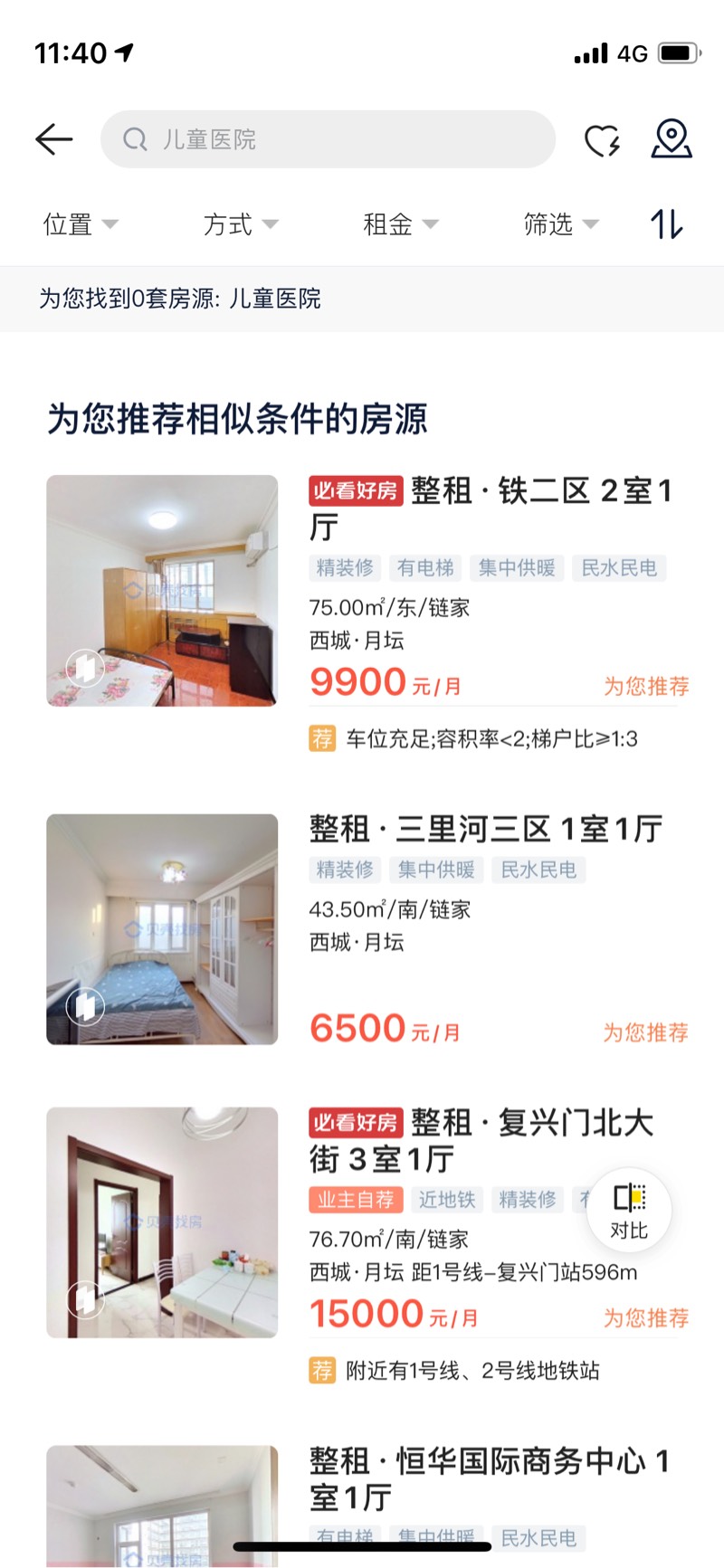724x1568 pixels.
Task: Open the 恒华国际商务中心 listing
Action: coord(489,1478)
